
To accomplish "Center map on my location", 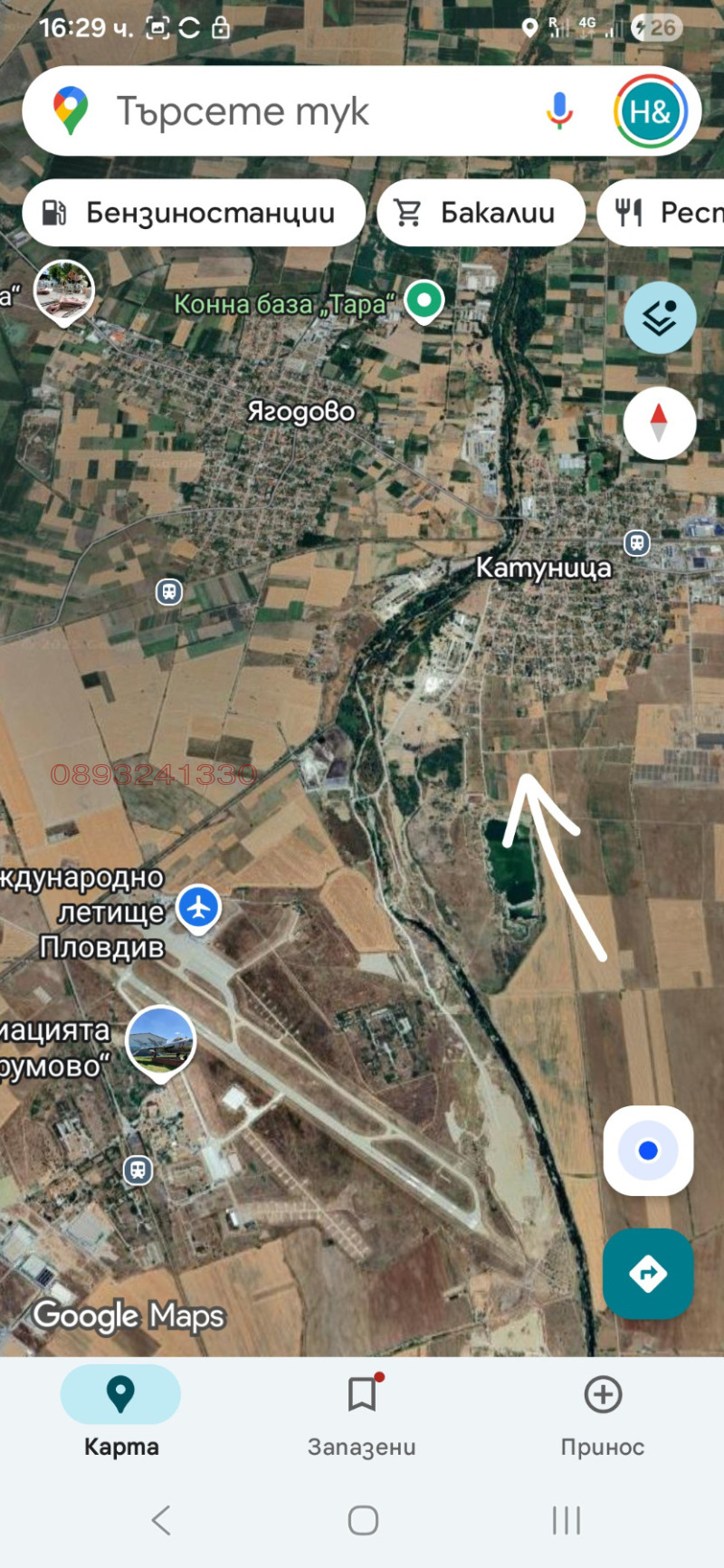I will [648, 1151].
